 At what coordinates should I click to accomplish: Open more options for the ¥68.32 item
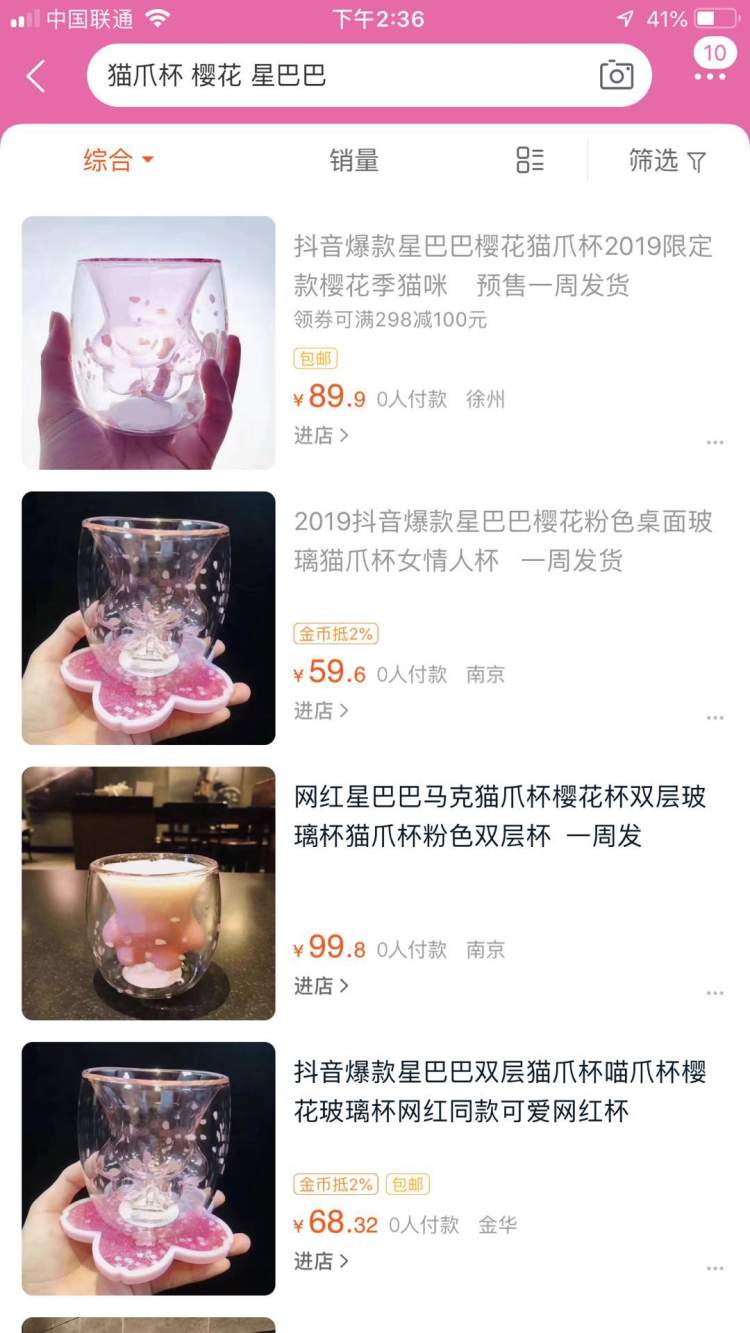tap(714, 1268)
